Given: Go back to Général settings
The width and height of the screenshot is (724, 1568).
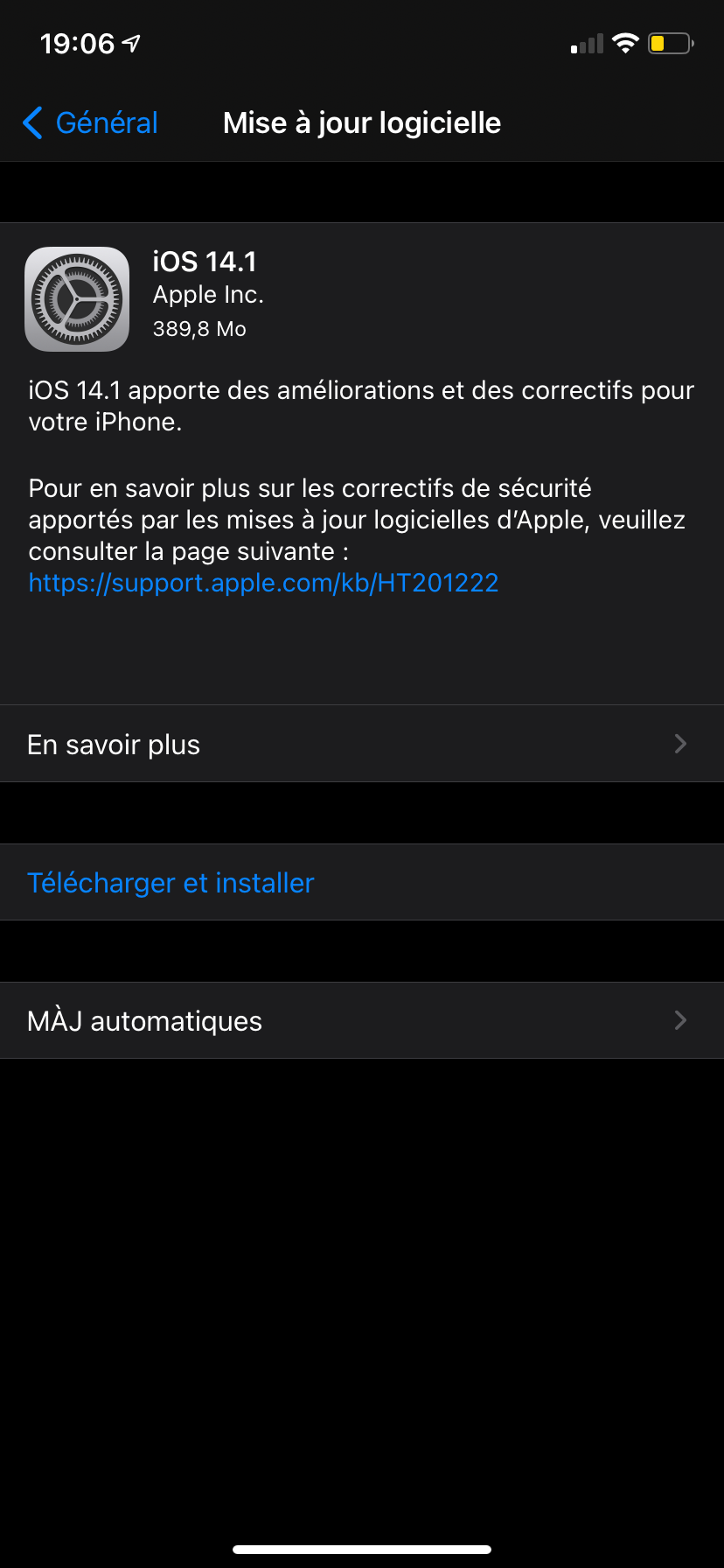Looking at the screenshot, I should pyautogui.click(x=90, y=122).
